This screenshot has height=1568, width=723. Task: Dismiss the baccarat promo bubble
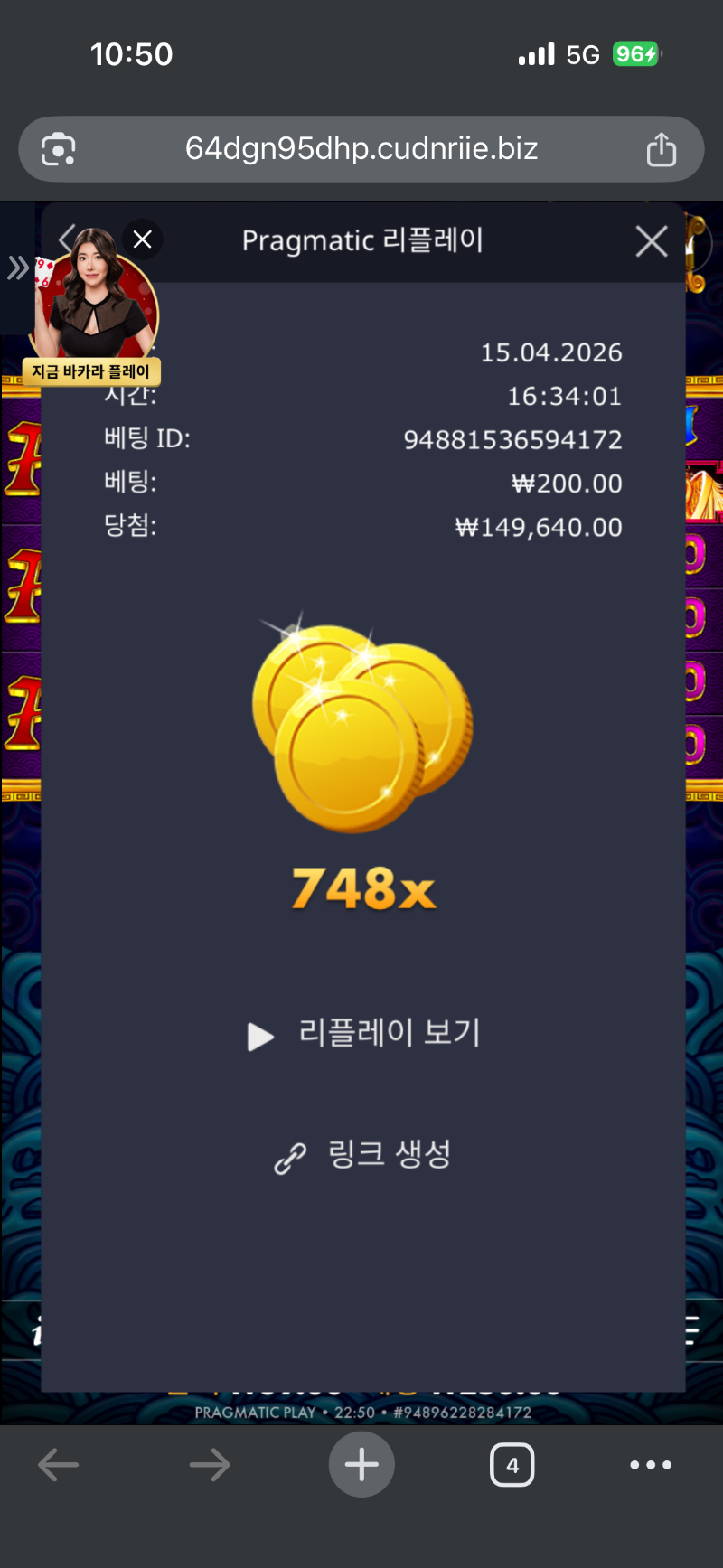click(142, 239)
